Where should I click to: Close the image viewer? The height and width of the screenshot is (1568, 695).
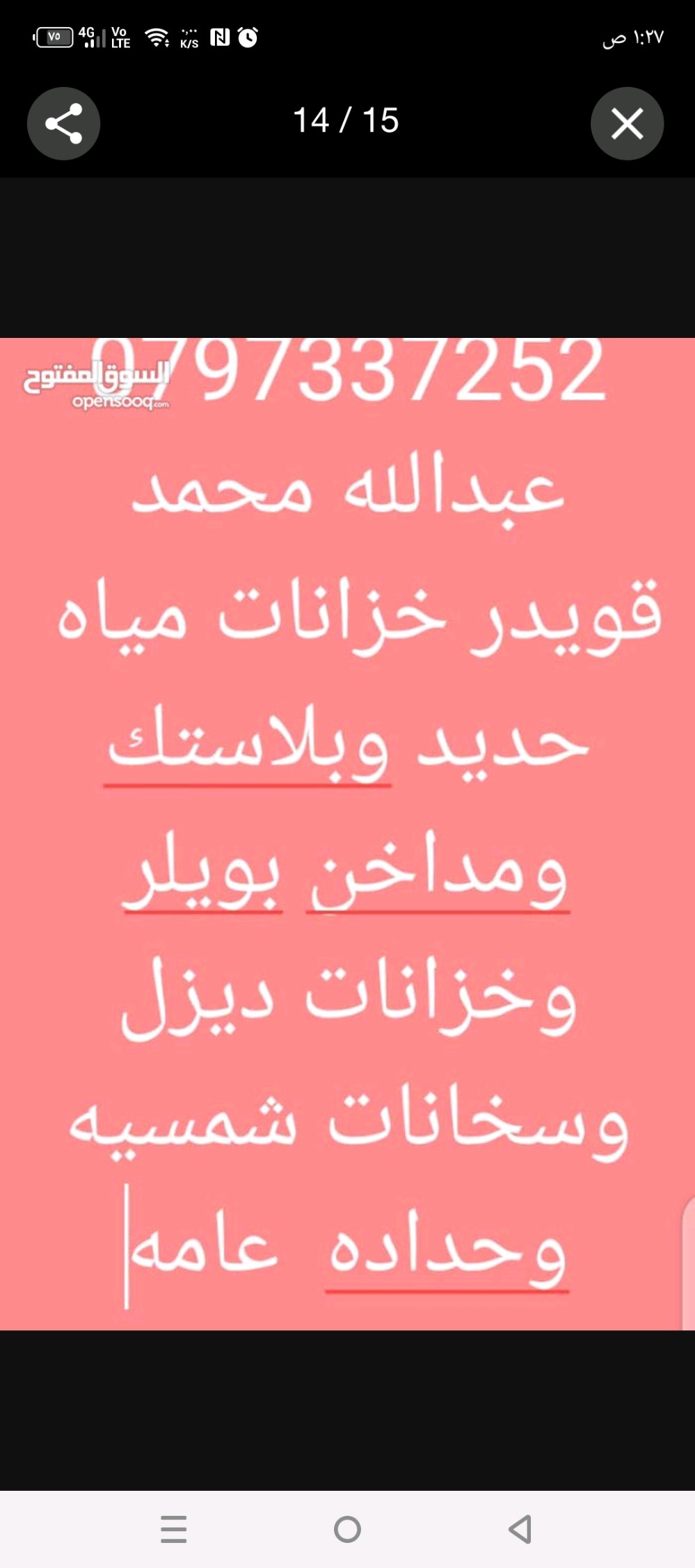pyautogui.click(x=627, y=124)
